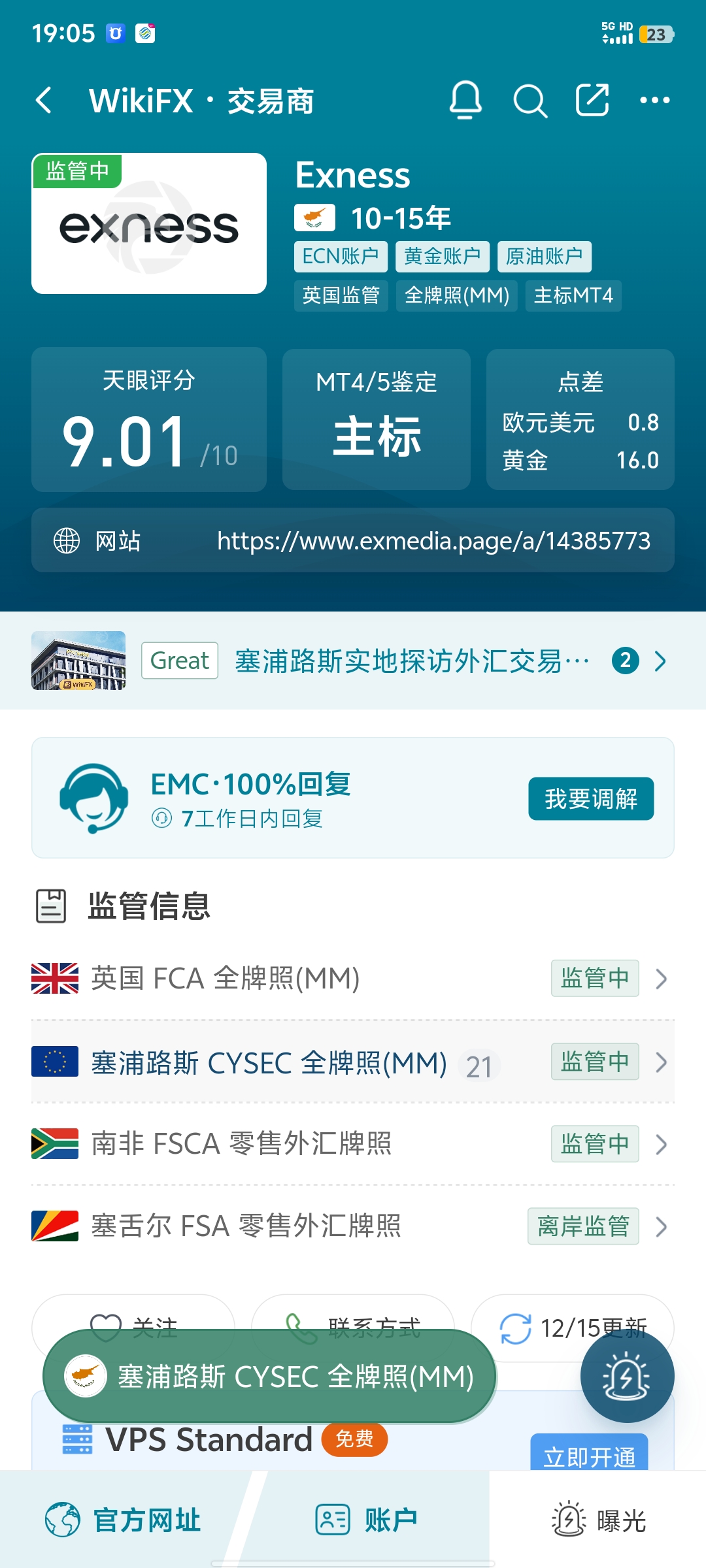View the 点差 spread details card
The height and width of the screenshot is (1568, 706).
click(x=580, y=419)
